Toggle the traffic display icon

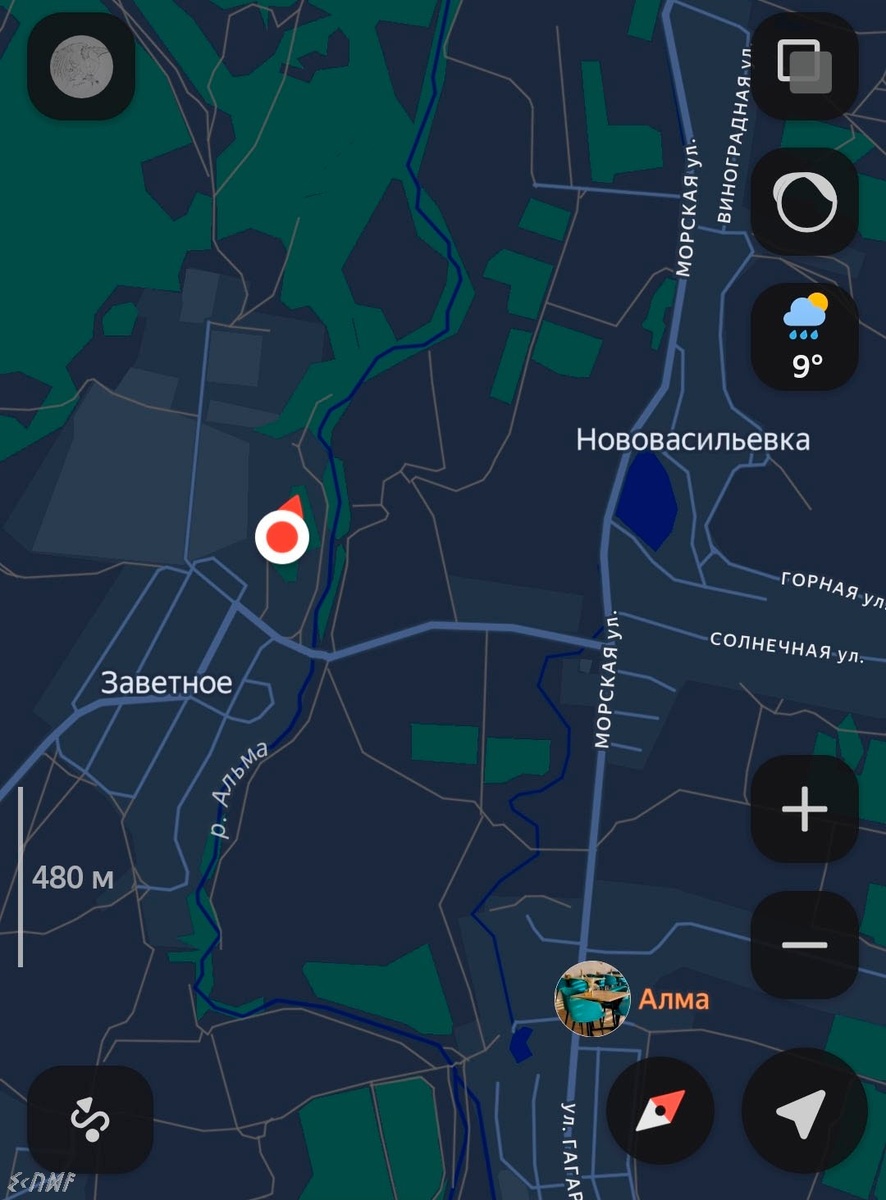pyautogui.click(x=804, y=200)
